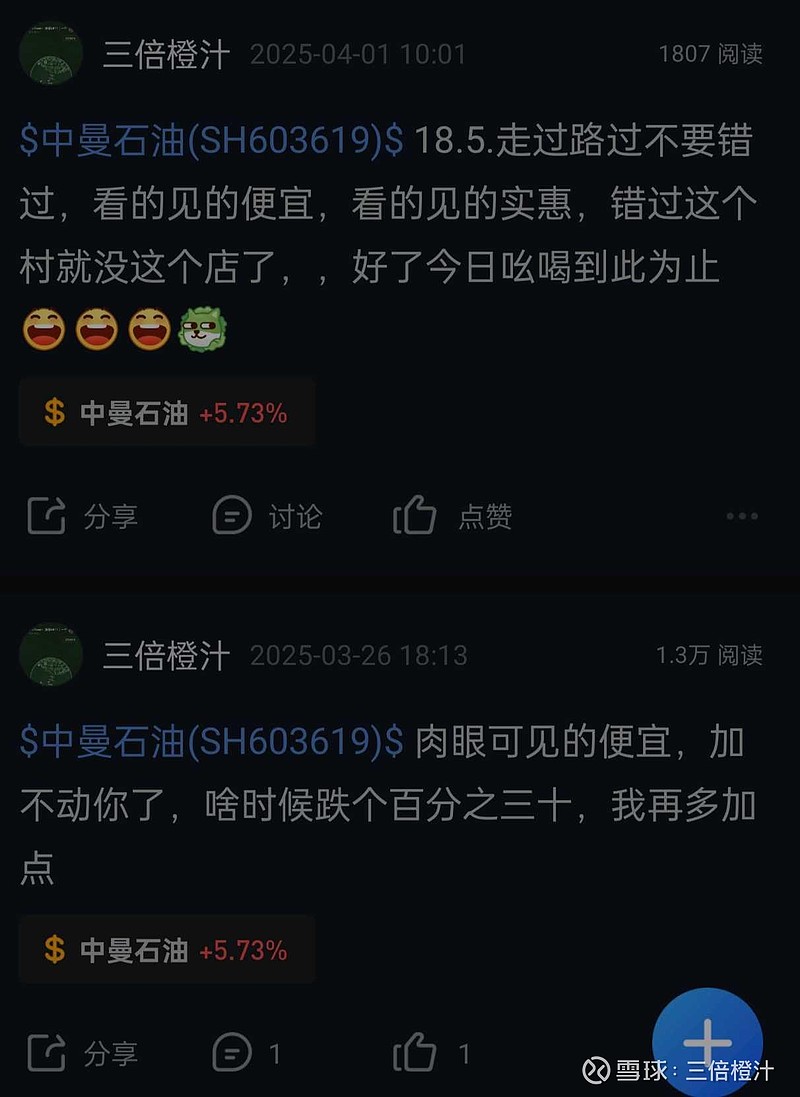
Task: Open 三倍橙汁's avatar on the 2025-04-01 post
Action: 50,53
